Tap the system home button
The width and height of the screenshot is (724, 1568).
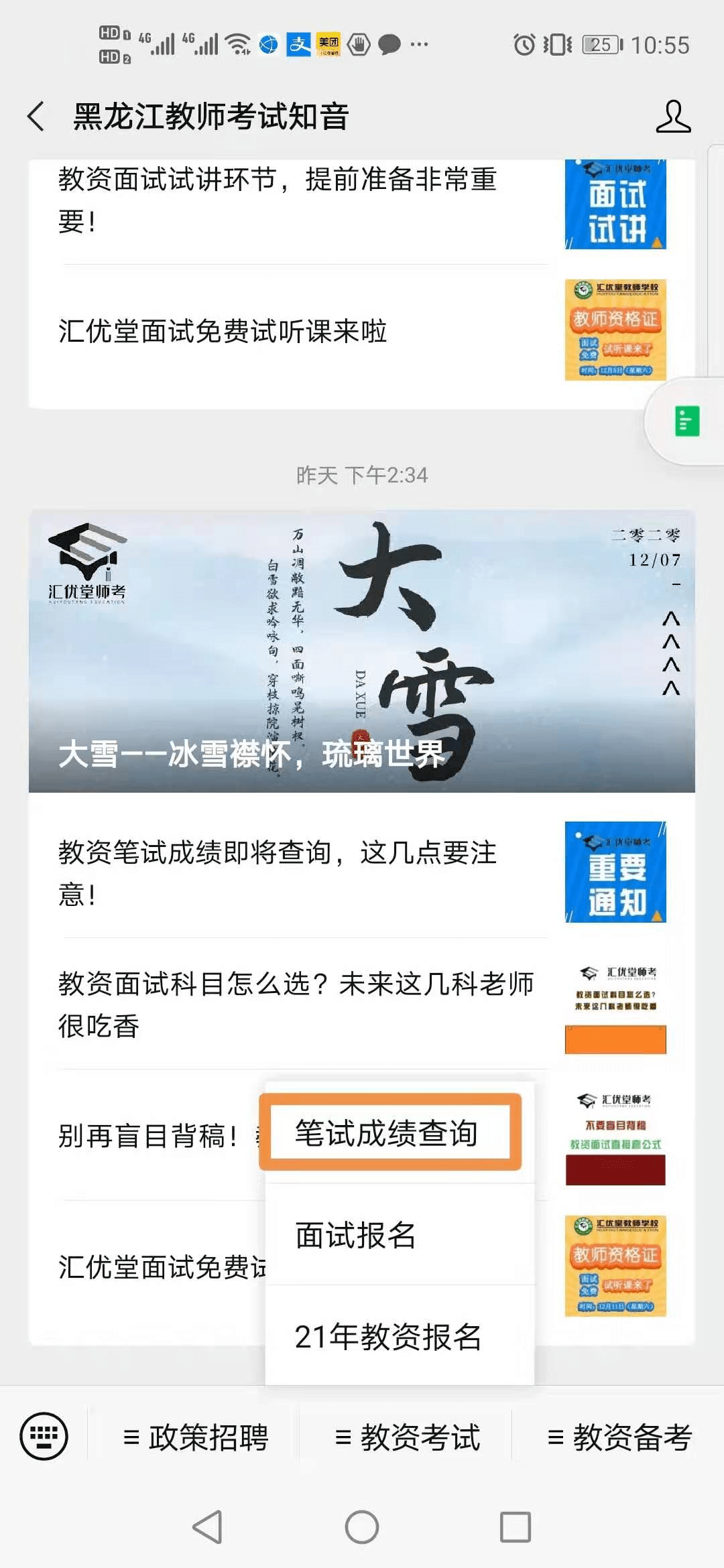pyautogui.click(x=362, y=1527)
